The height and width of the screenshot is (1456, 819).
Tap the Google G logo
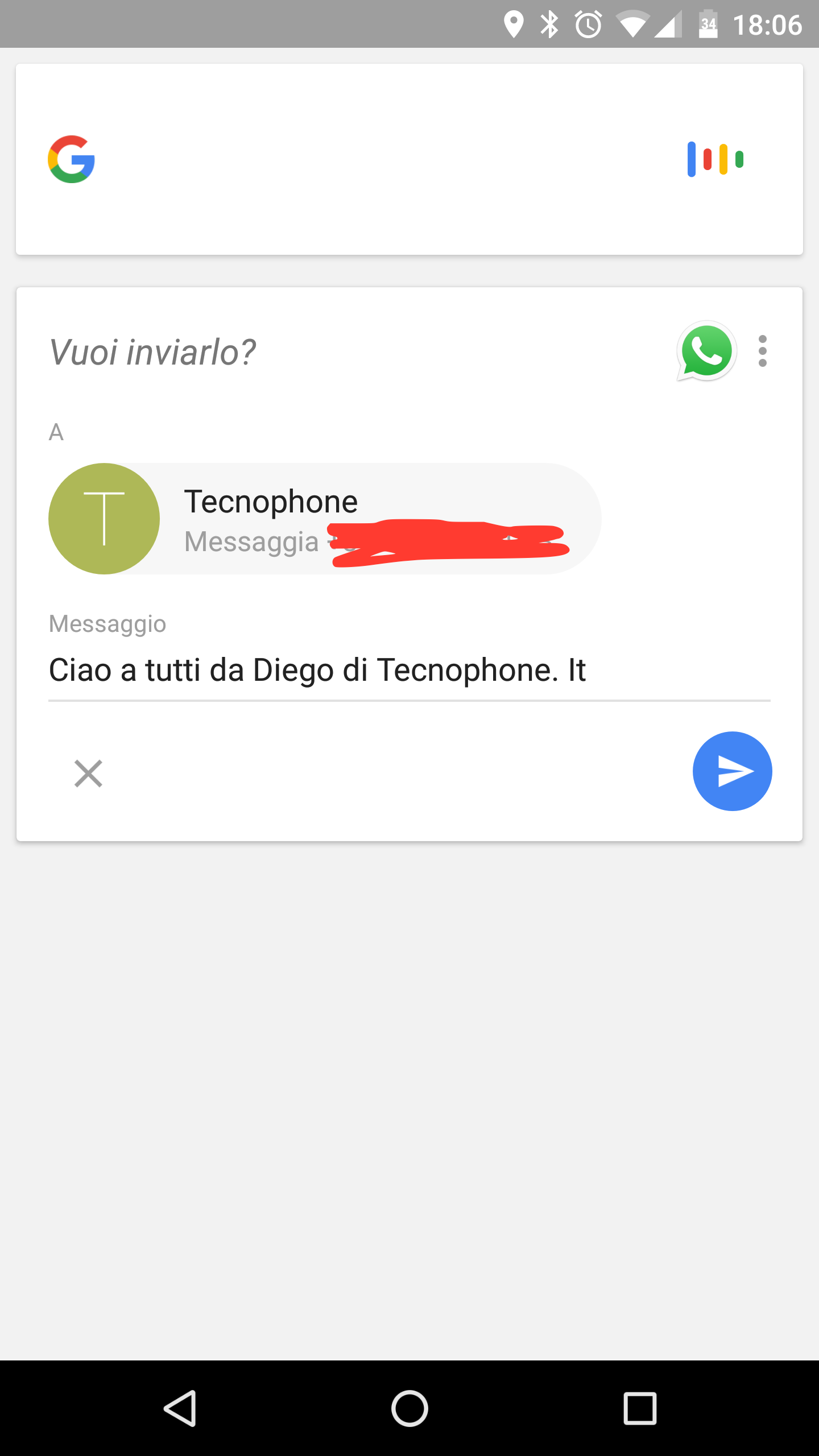(72, 159)
